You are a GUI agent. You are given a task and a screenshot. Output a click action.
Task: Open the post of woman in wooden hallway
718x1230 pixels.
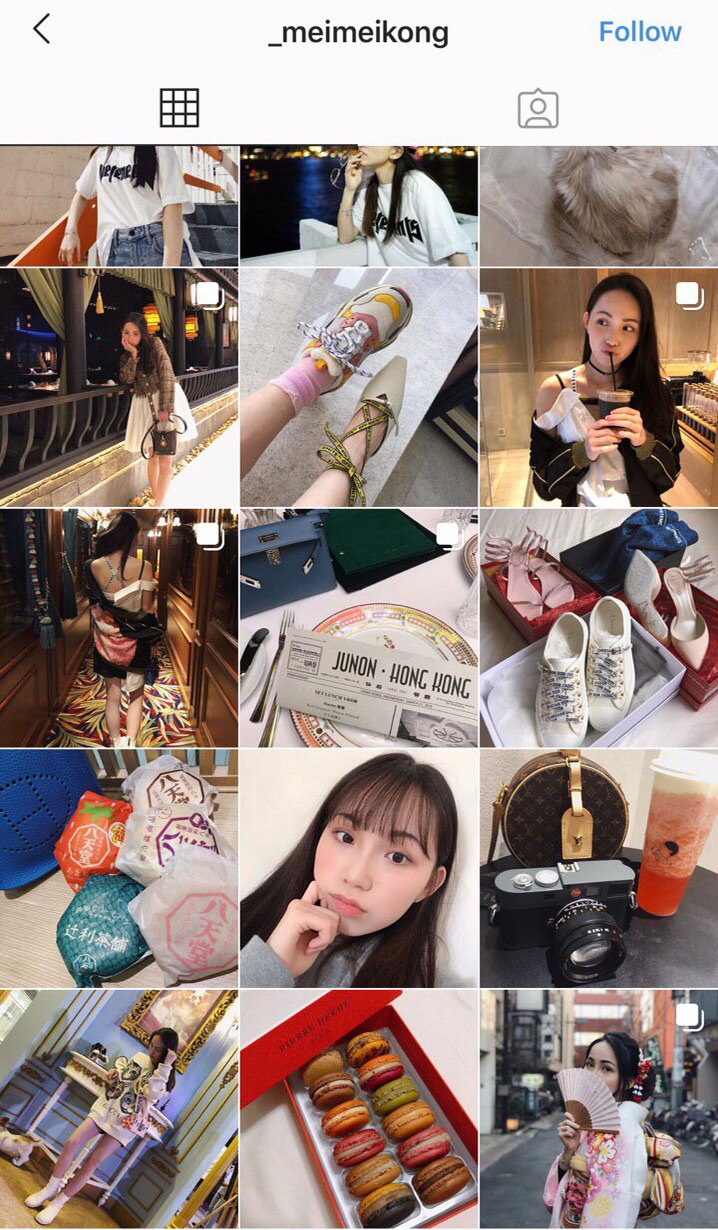click(119, 628)
